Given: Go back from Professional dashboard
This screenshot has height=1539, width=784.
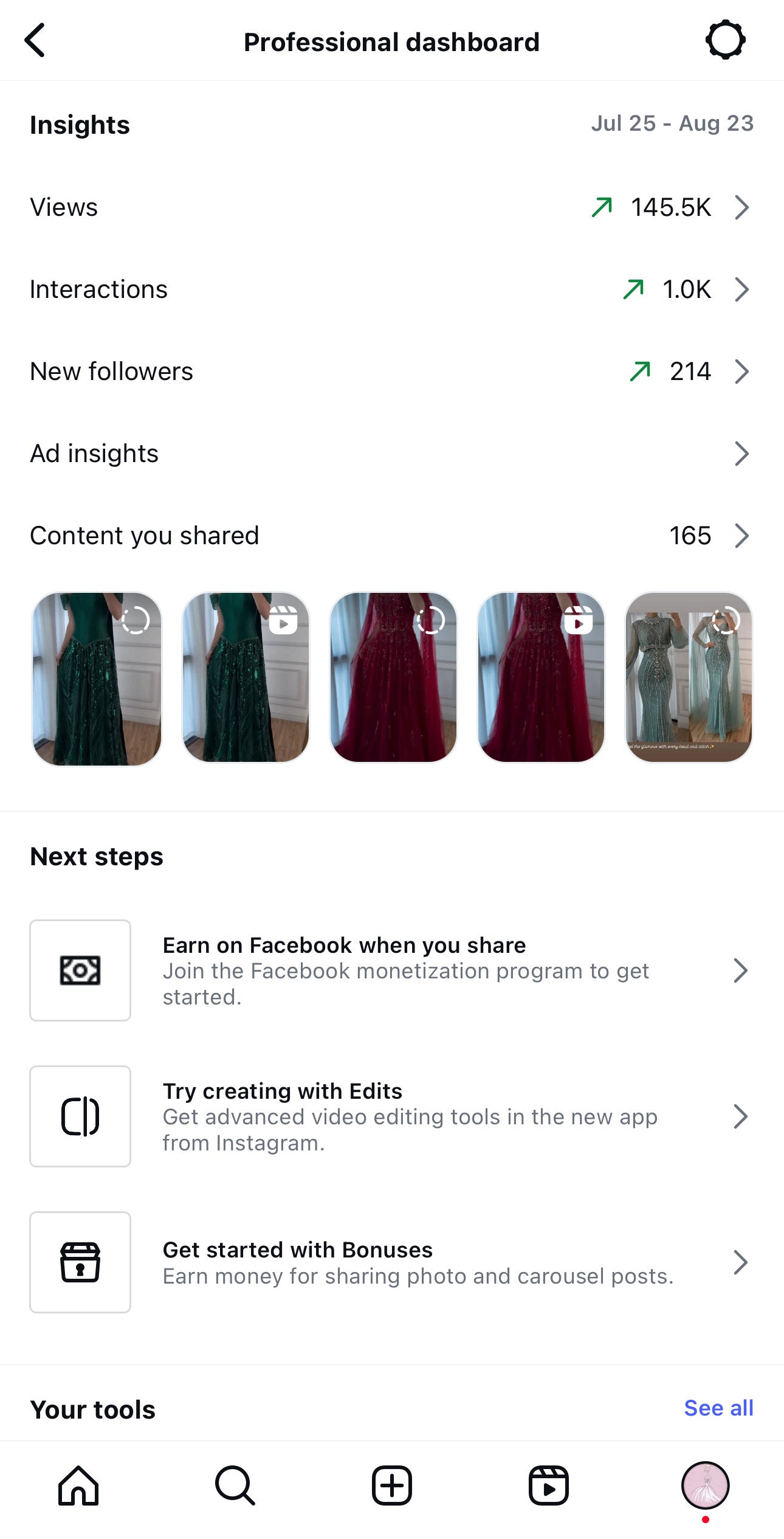Looking at the screenshot, I should [35, 41].
